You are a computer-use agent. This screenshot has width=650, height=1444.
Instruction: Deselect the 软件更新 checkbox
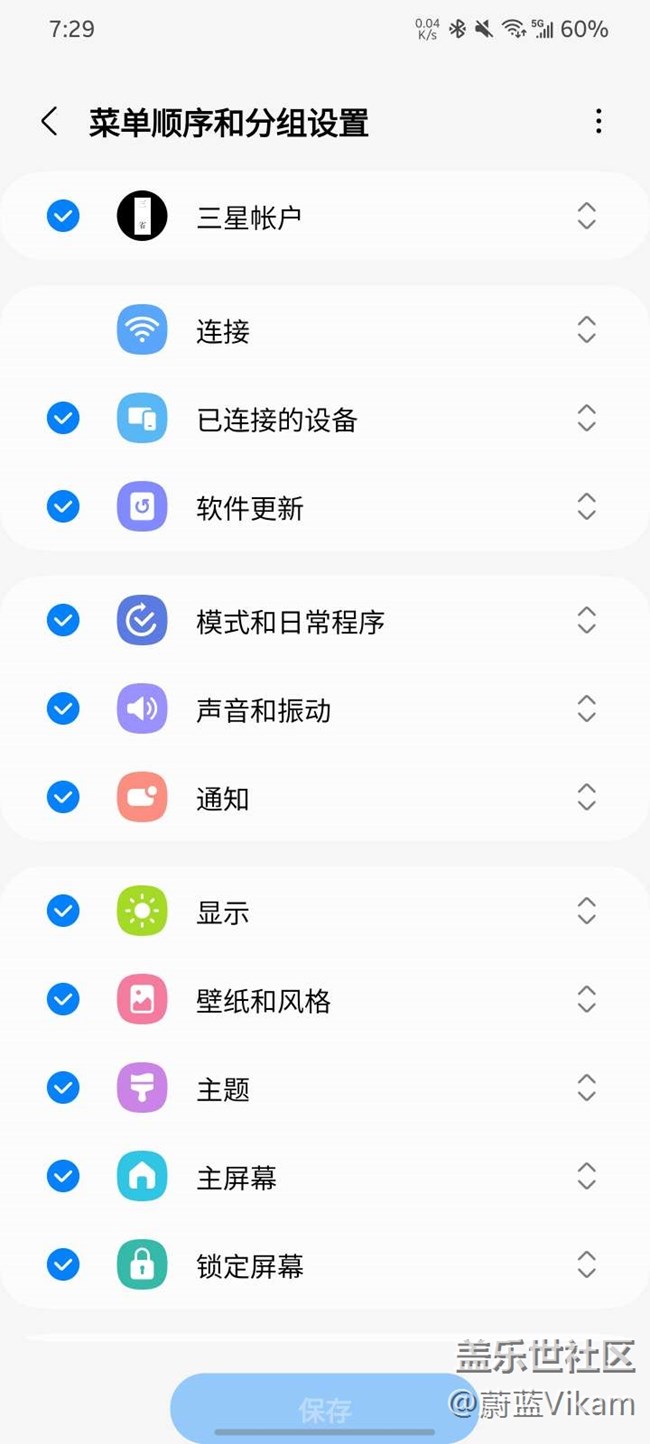(63, 507)
